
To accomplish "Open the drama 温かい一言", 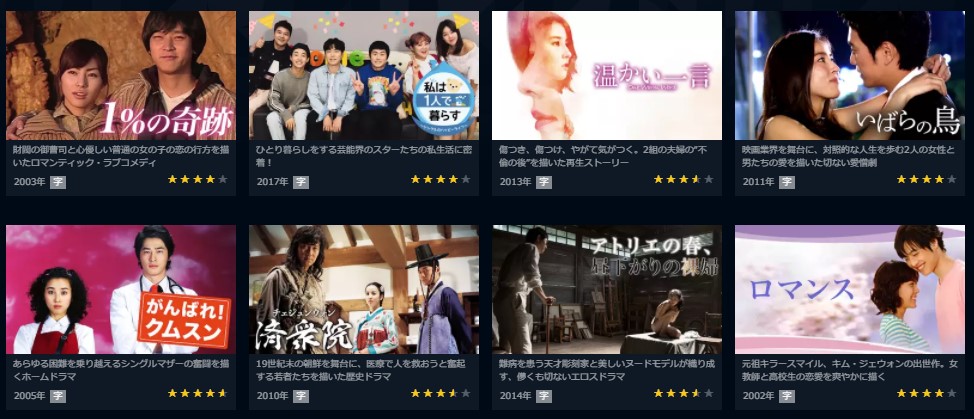I will [x=607, y=75].
